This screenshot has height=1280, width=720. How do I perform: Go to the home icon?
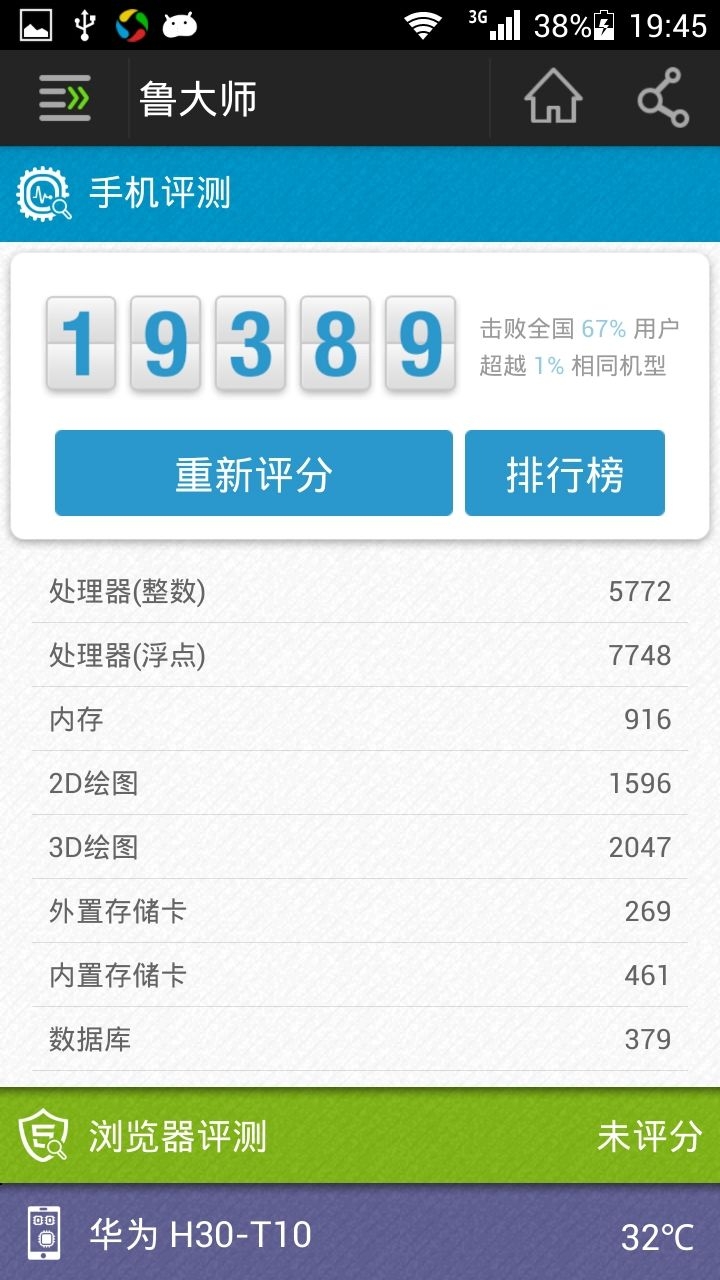point(553,97)
